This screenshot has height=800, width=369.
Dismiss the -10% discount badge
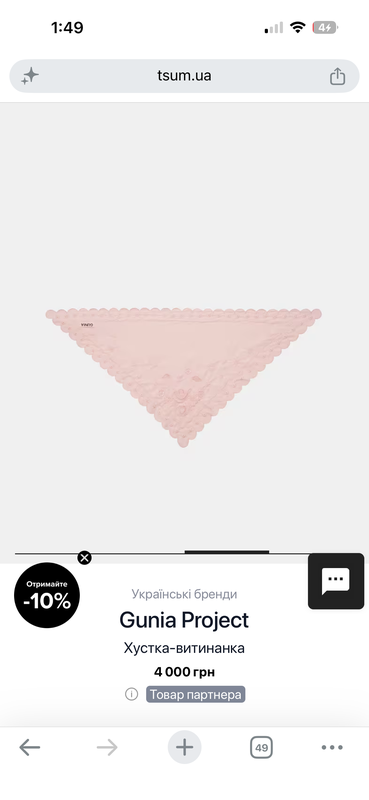coord(85,558)
